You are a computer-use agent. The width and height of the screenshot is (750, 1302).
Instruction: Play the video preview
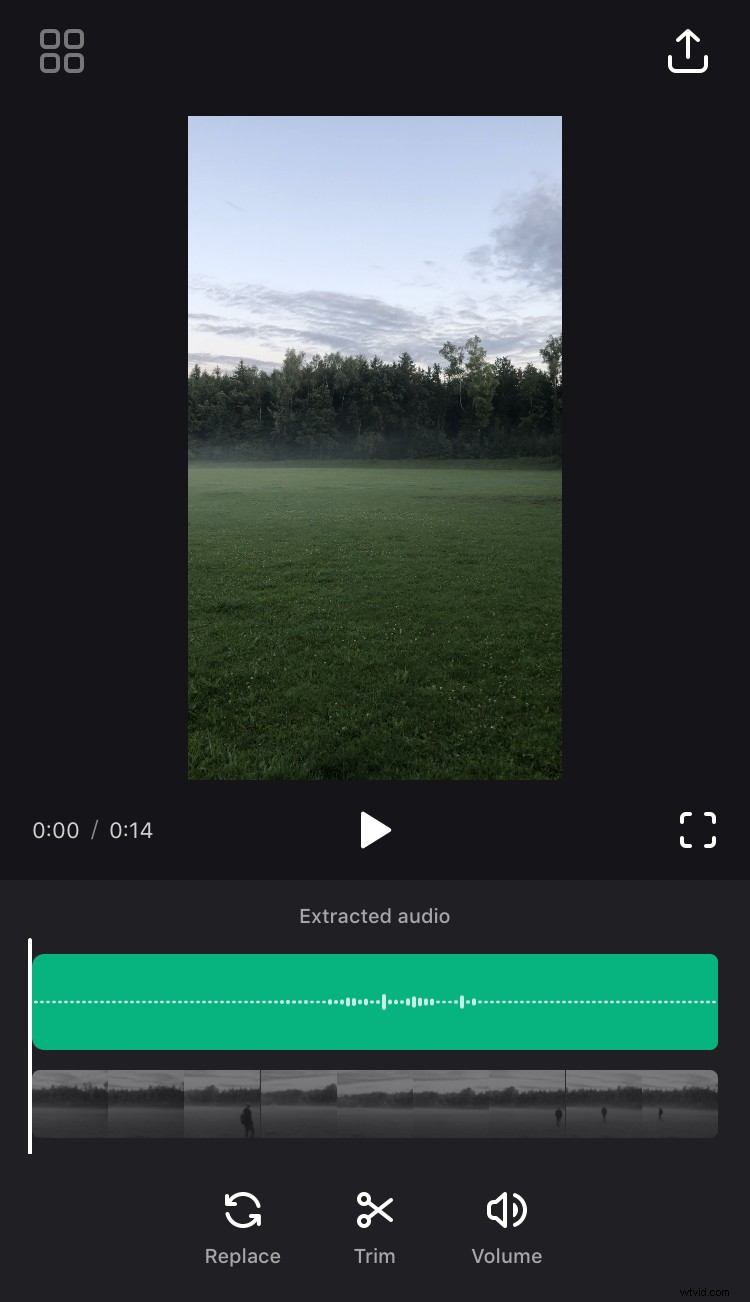[x=374, y=830]
